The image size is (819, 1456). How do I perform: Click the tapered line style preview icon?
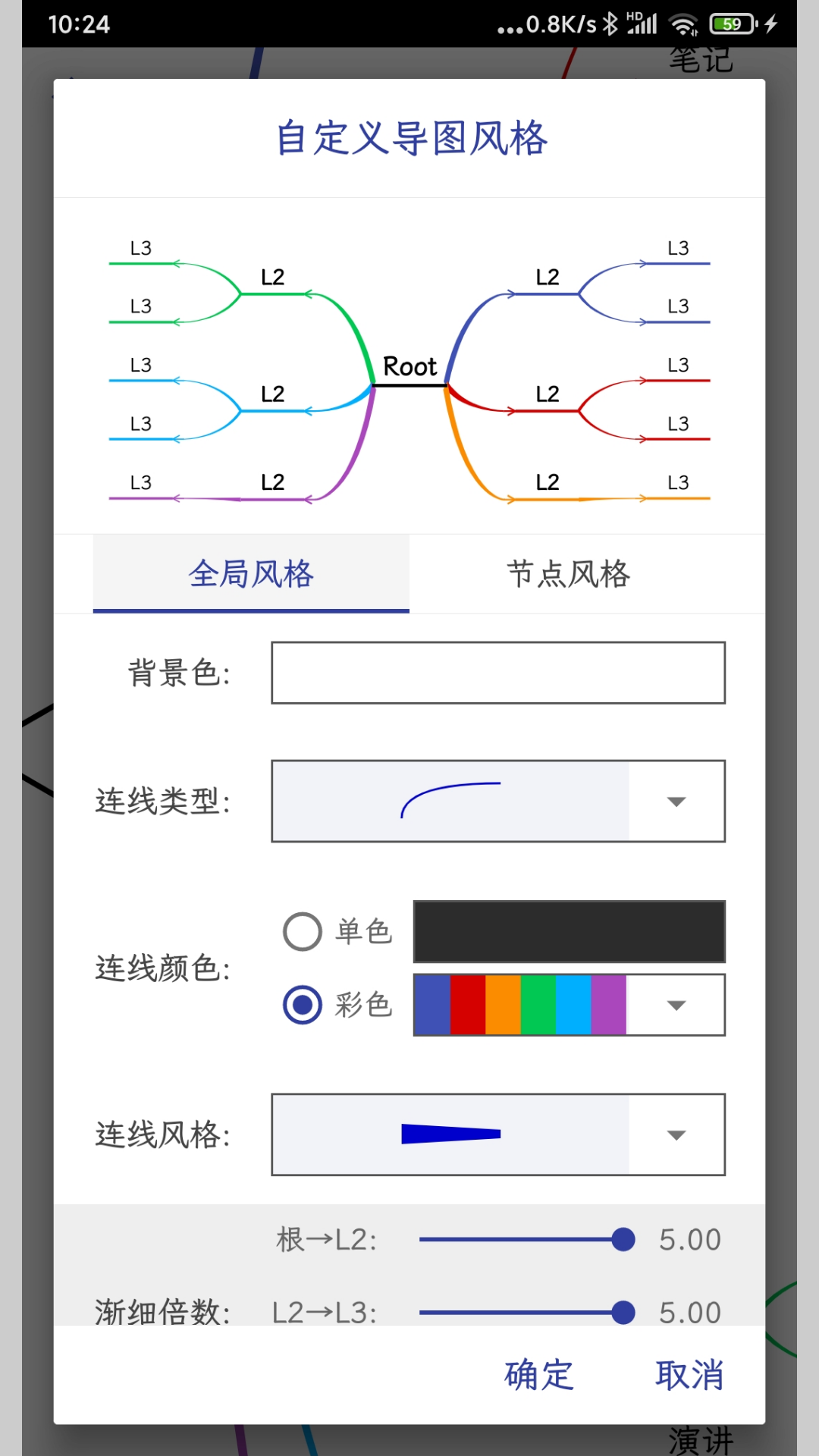point(451,1134)
